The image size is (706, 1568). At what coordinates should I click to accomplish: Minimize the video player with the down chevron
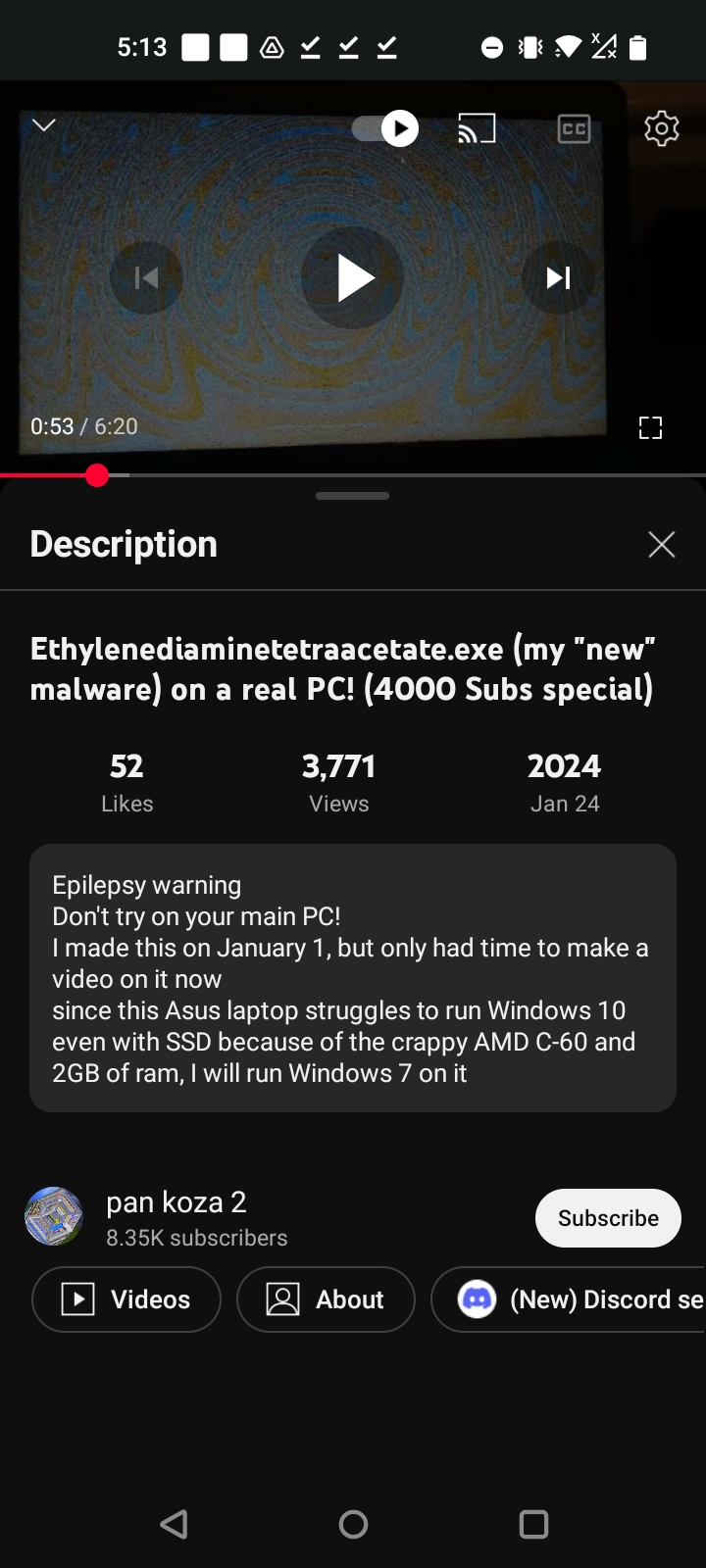click(44, 125)
